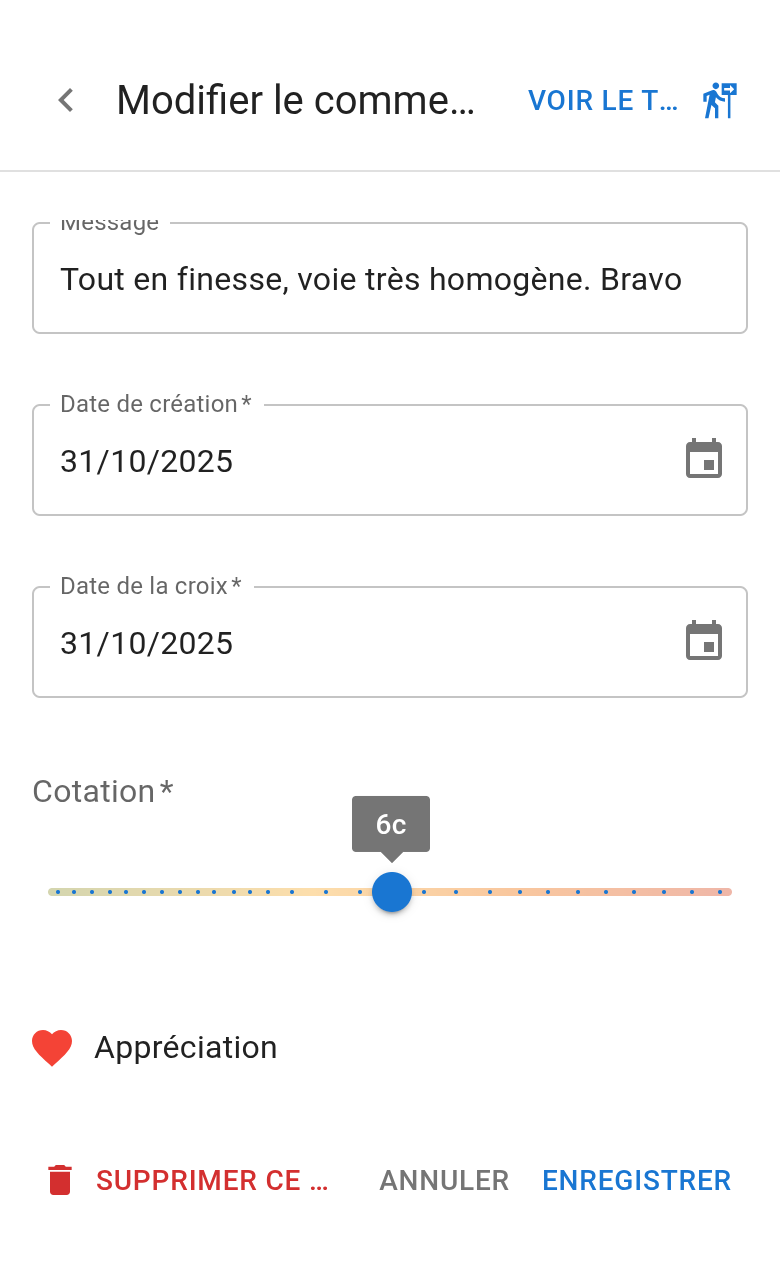Click the Cotation slider handle set to 6c
The width and height of the screenshot is (780, 1280).
391,892
